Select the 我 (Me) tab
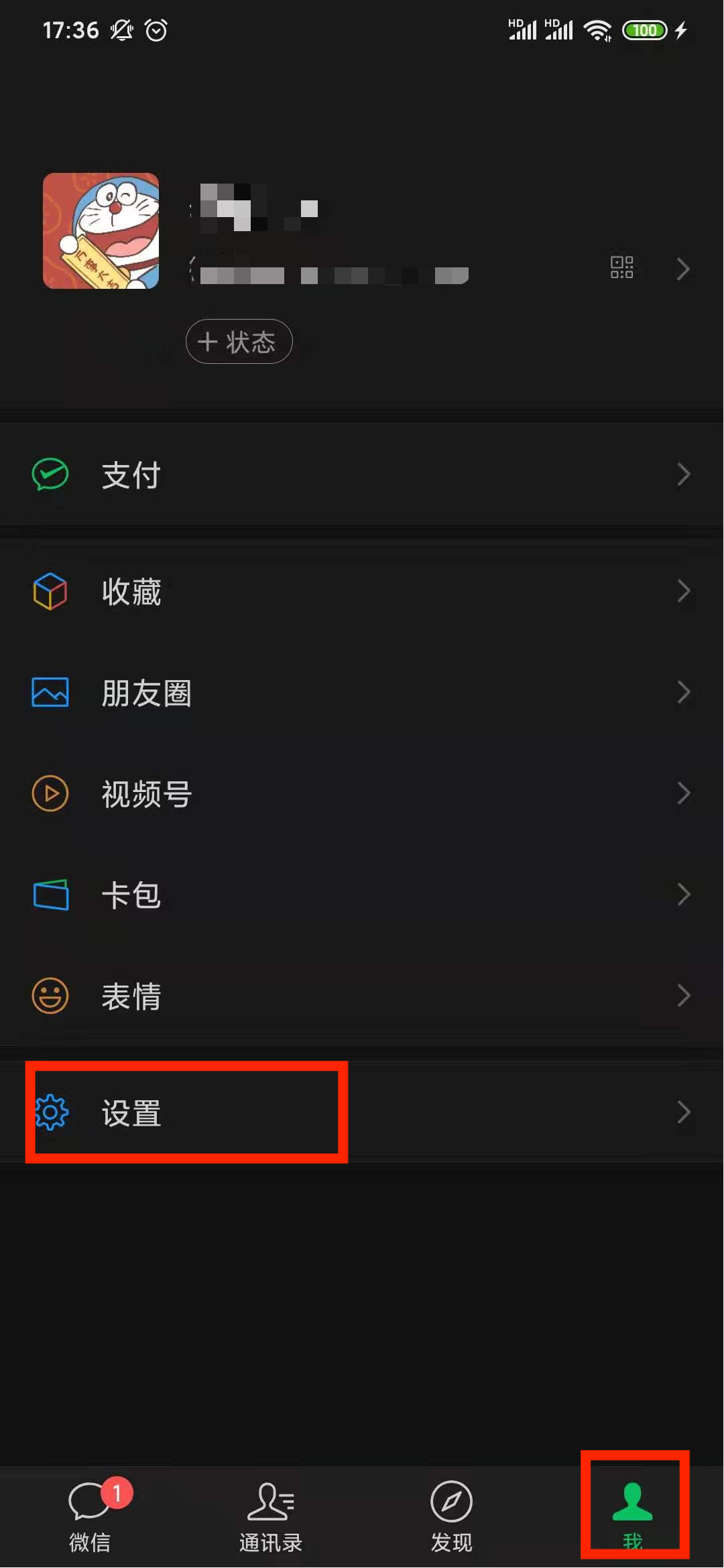This screenshot has width=724, height=1568. [x=633, y=1516]
